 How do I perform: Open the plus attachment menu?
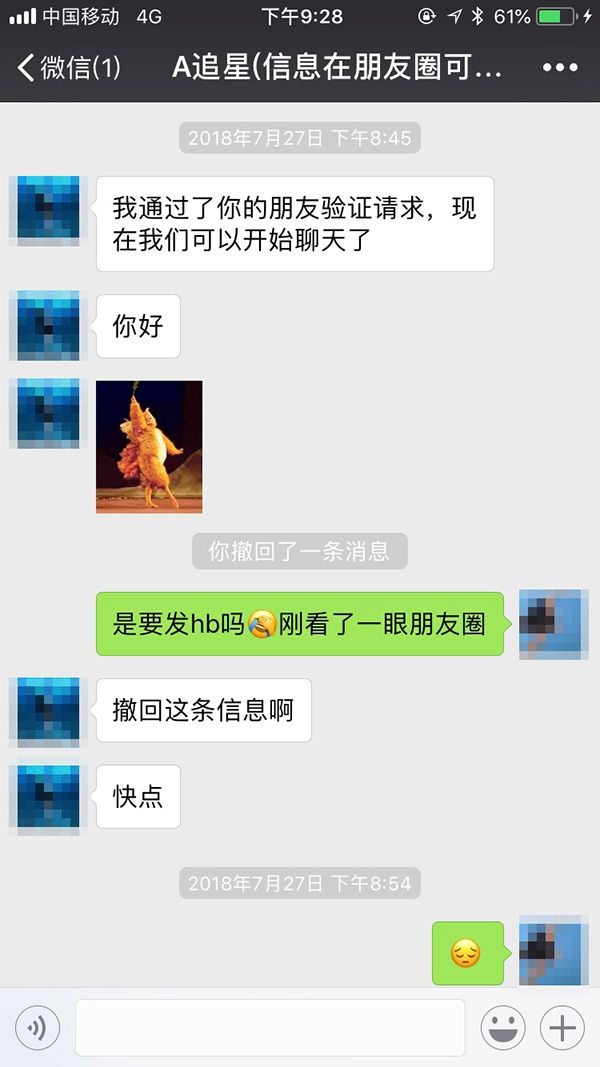(562, 1027)
